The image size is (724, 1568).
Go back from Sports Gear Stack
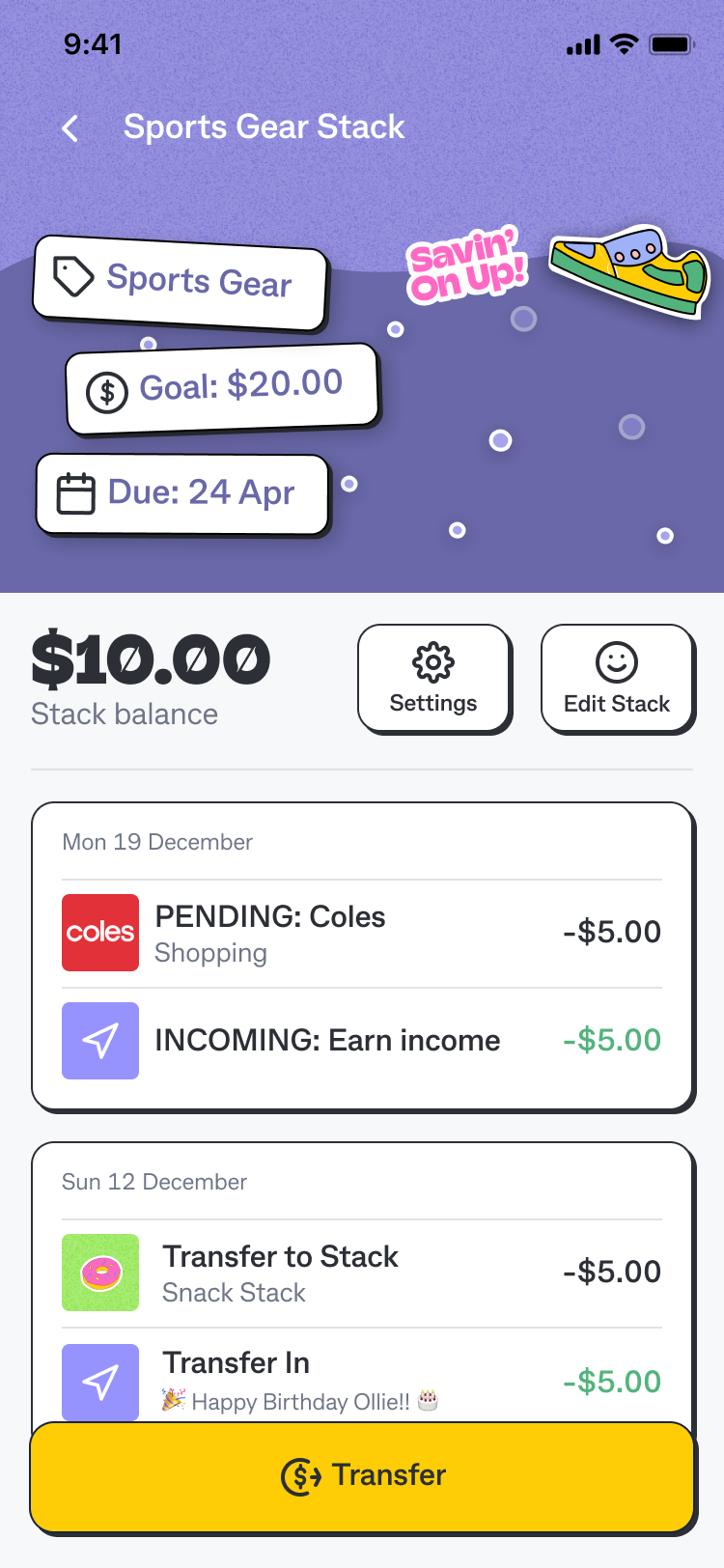coord(70,128)
